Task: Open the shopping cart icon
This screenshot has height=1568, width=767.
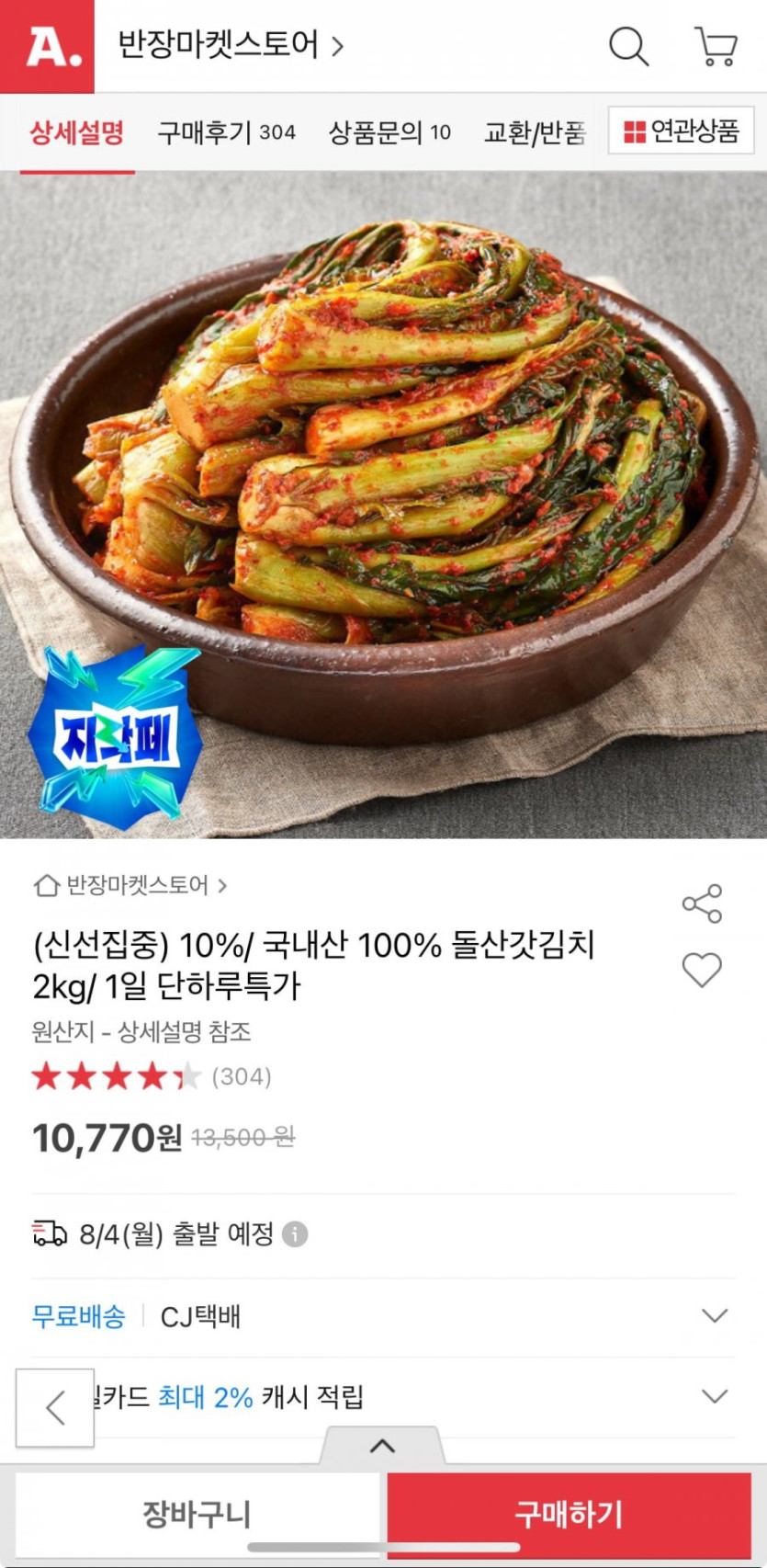Action: (x=716, y=45)
